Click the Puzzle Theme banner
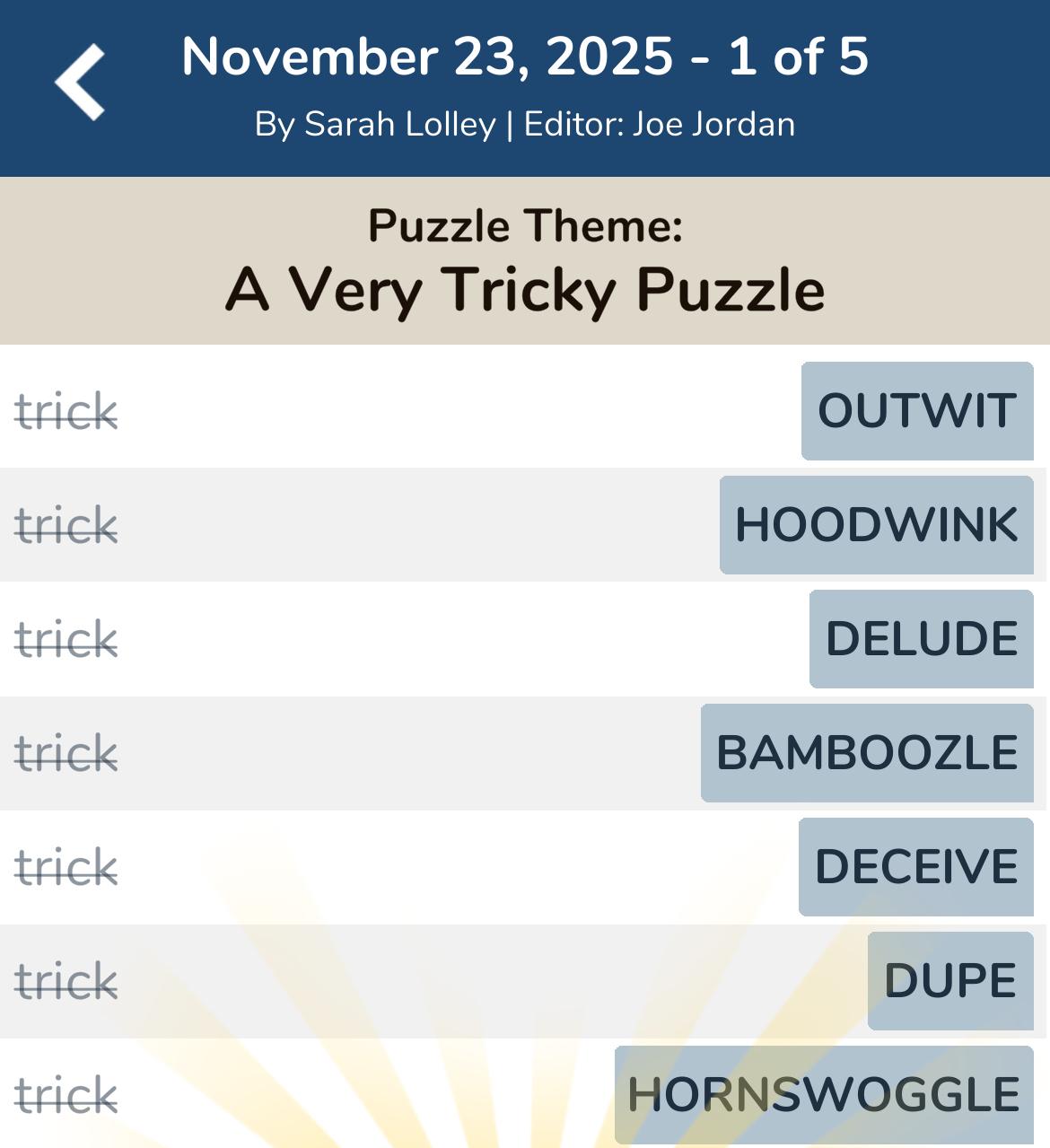Screen dimensions: 1050x1148 (525, 225)
